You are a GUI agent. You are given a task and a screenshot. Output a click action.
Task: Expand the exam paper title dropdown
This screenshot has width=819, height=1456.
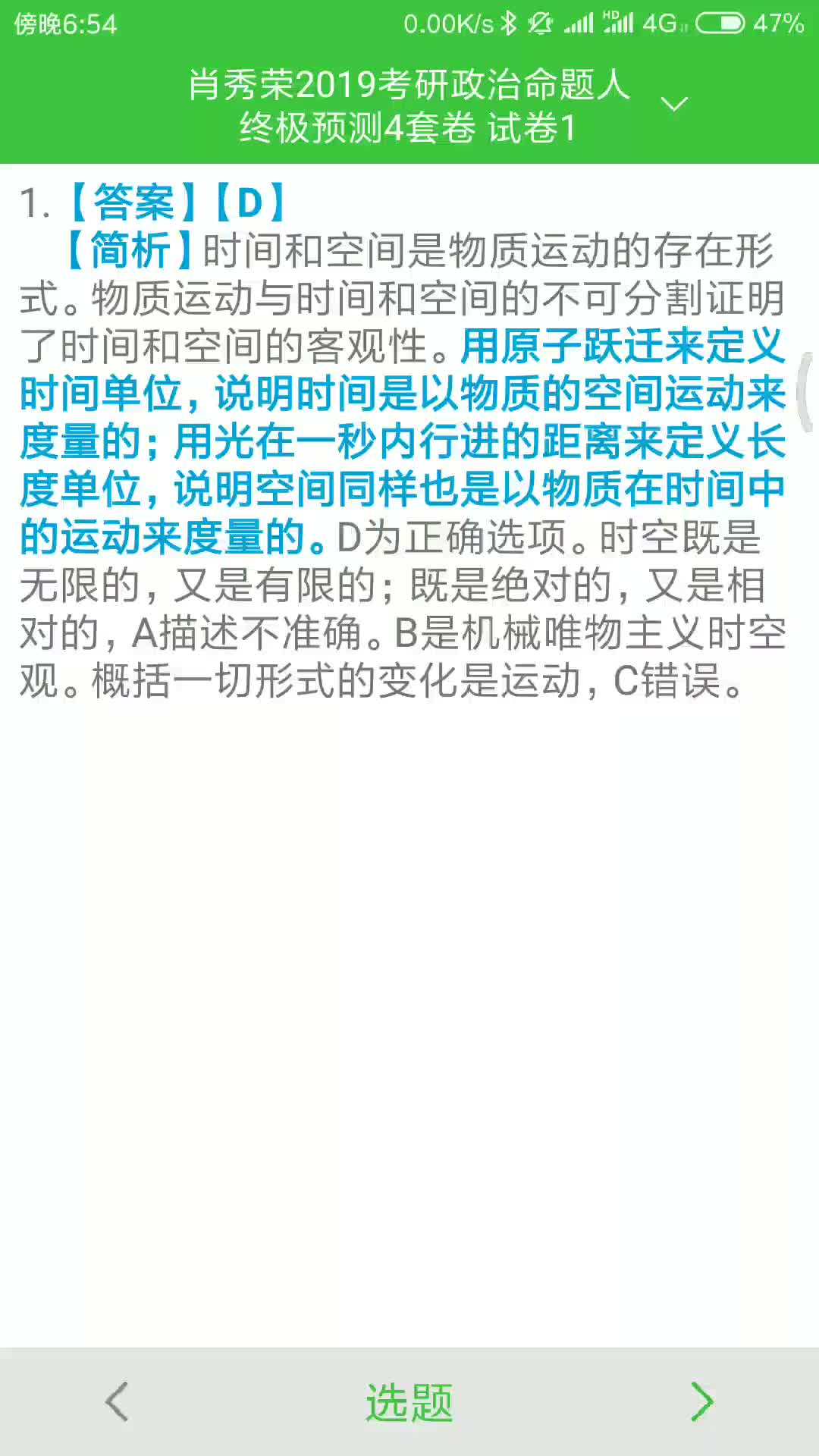(674, 104)
